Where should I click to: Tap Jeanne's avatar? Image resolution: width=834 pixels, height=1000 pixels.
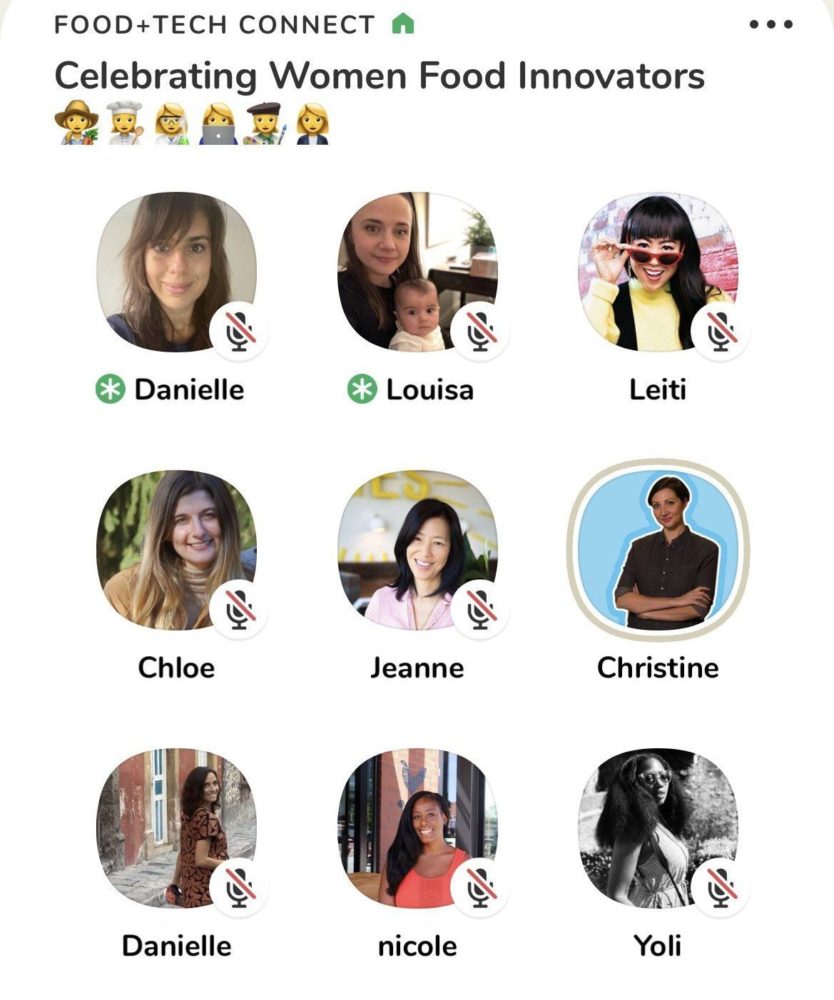pyautogui.click(x=417, y=550)
